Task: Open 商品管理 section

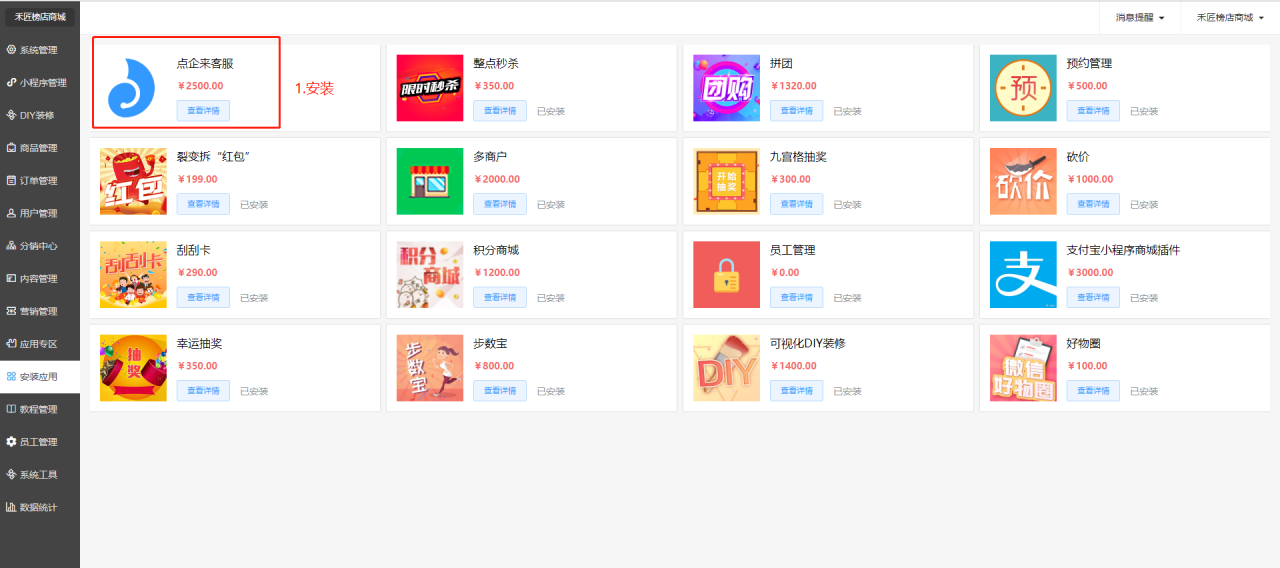Action: [x=38, y=148]
